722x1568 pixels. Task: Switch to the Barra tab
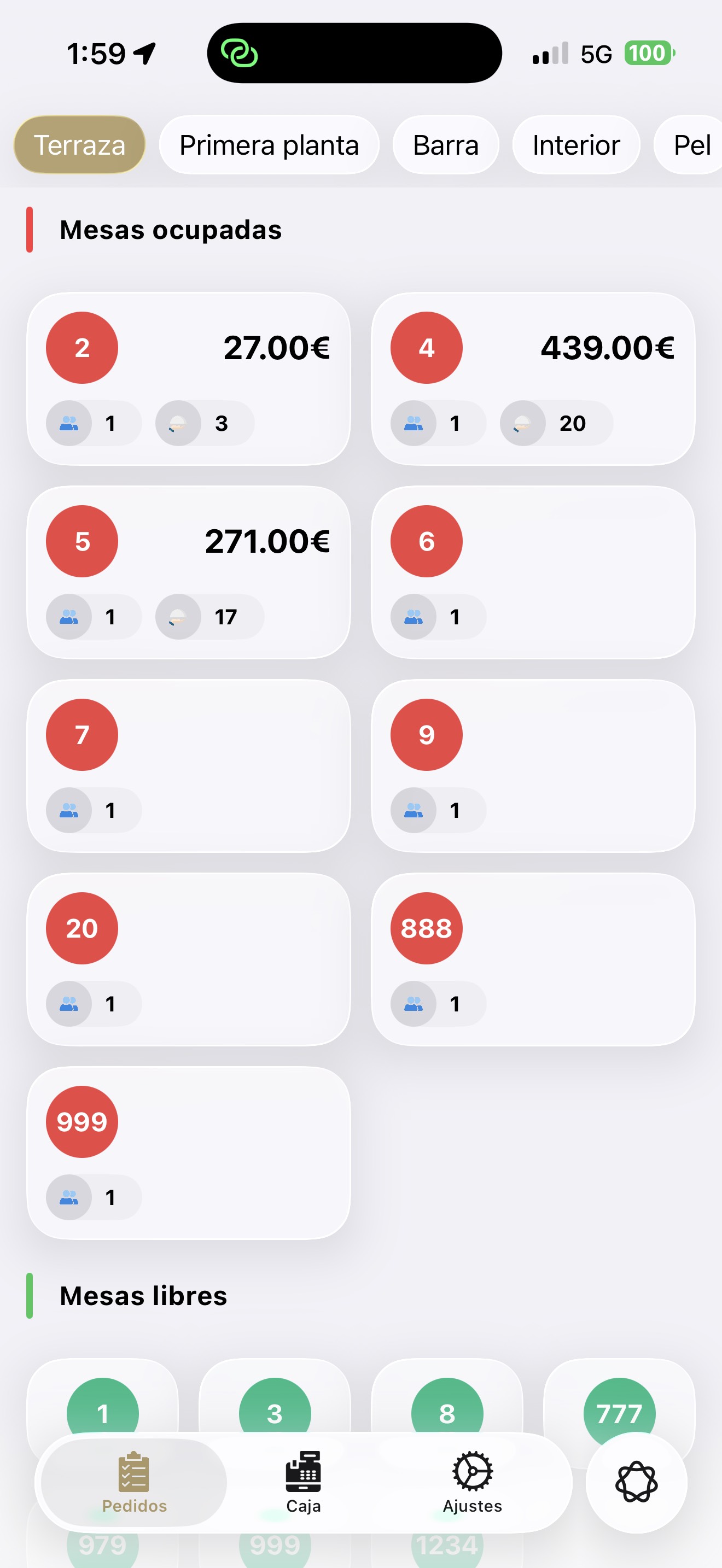445,145
